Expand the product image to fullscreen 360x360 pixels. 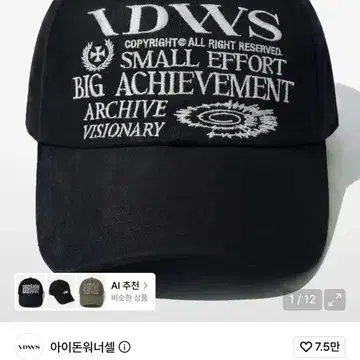[x=335, y=300]
